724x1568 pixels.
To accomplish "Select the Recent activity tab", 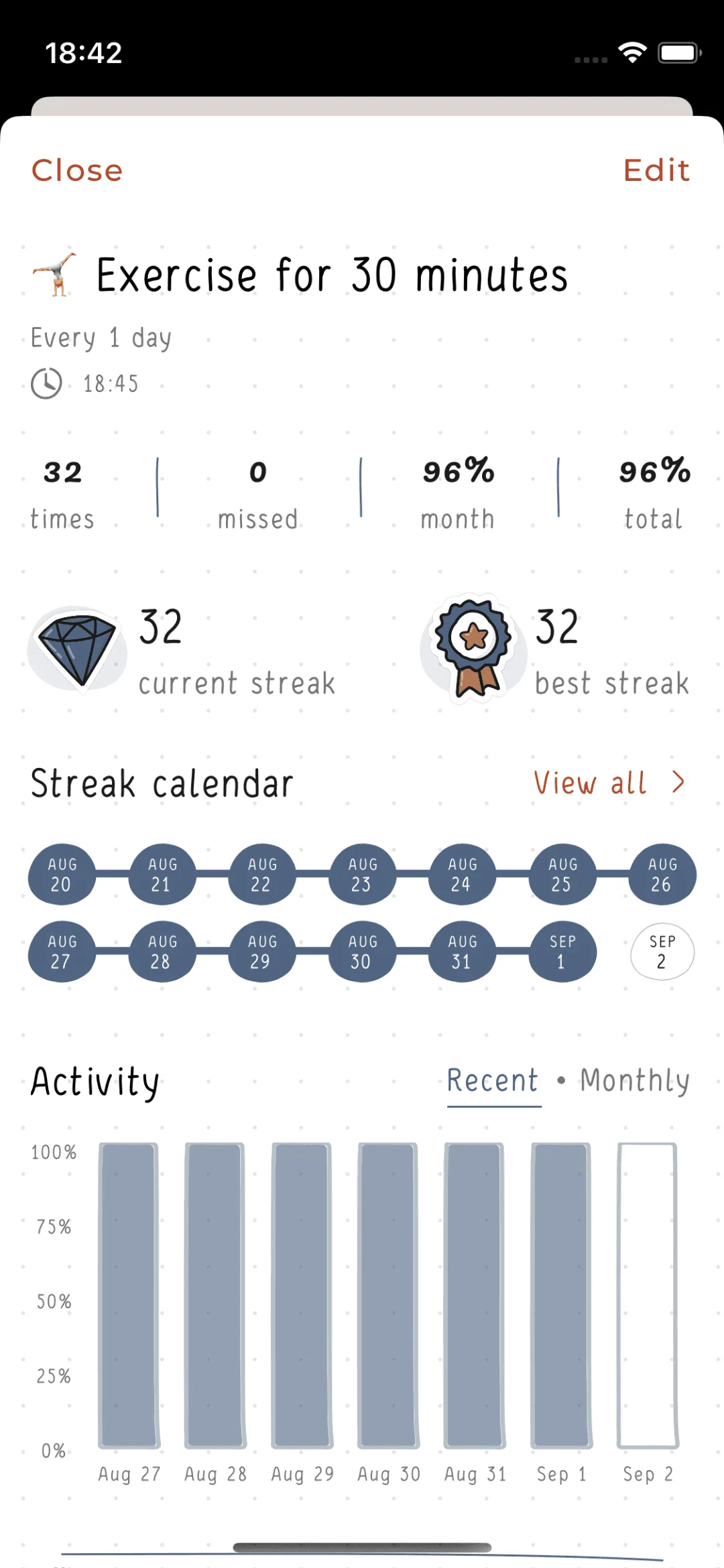I will pos(493,1080).
